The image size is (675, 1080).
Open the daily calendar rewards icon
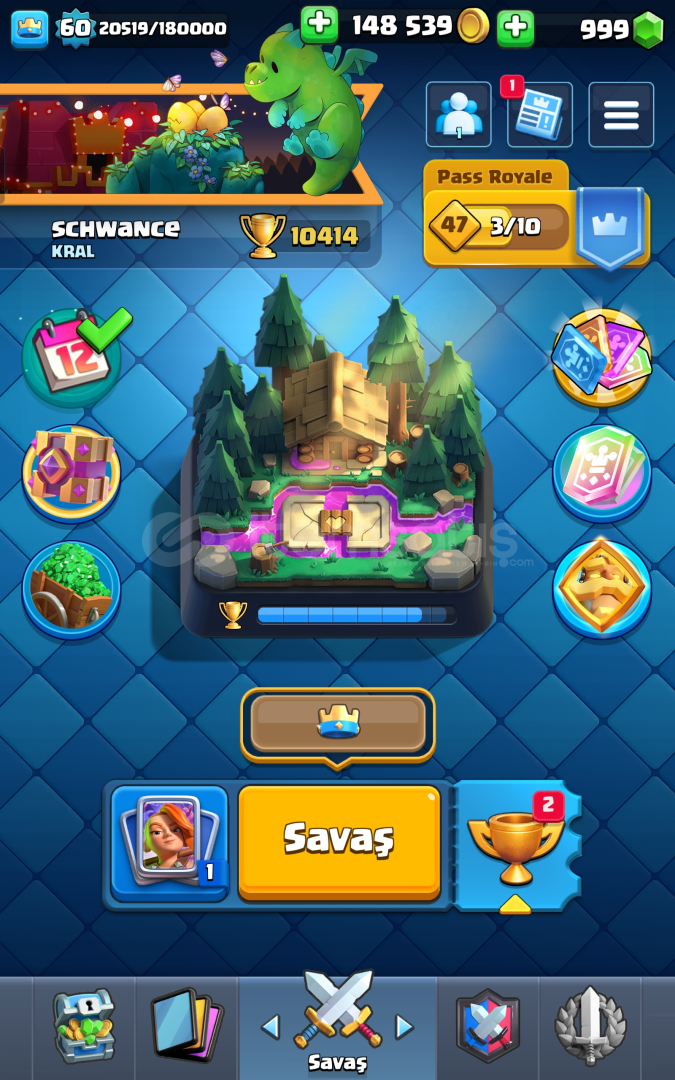tap(72, 355)
